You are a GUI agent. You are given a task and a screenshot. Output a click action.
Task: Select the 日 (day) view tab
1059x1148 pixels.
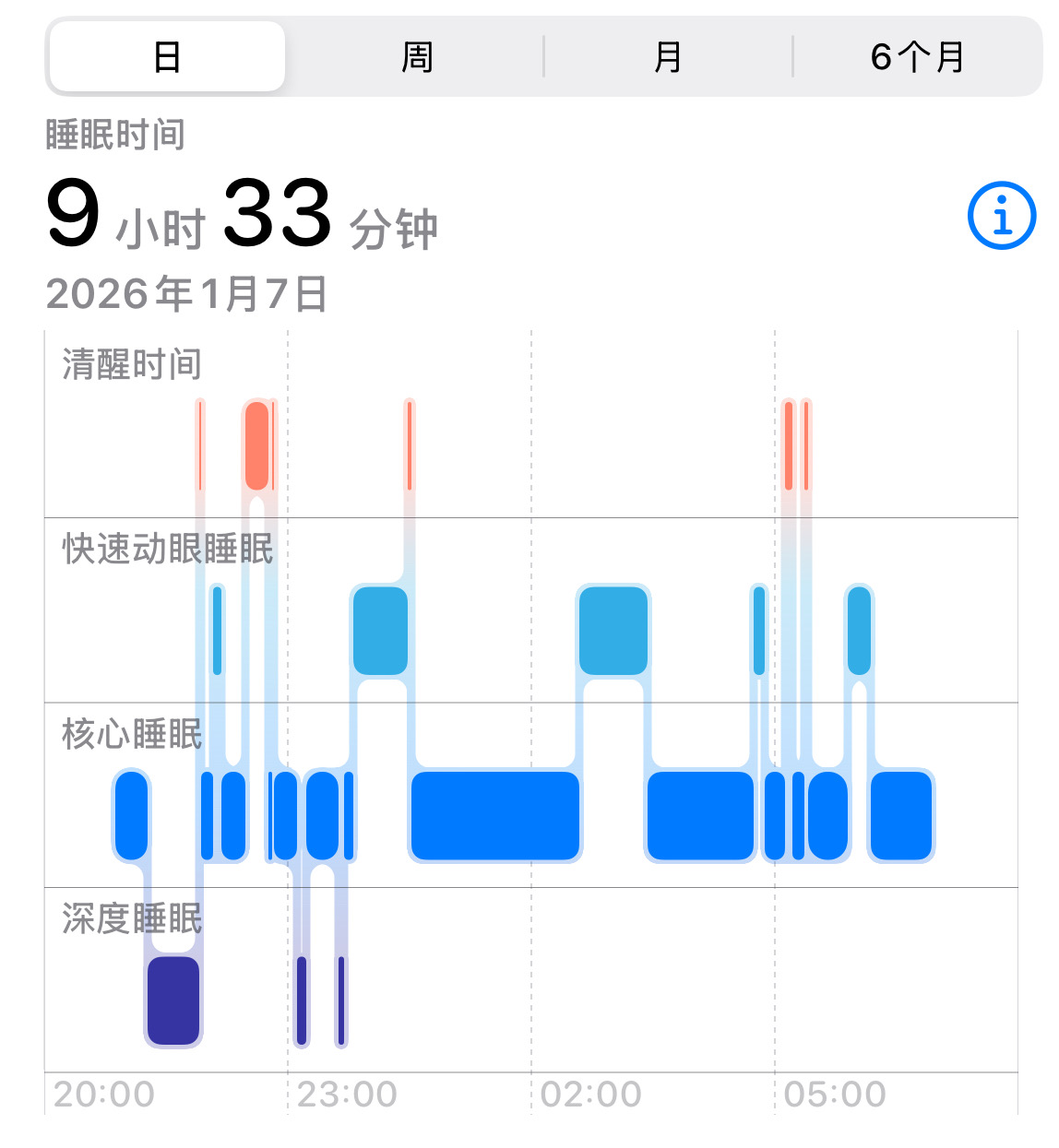167,57
